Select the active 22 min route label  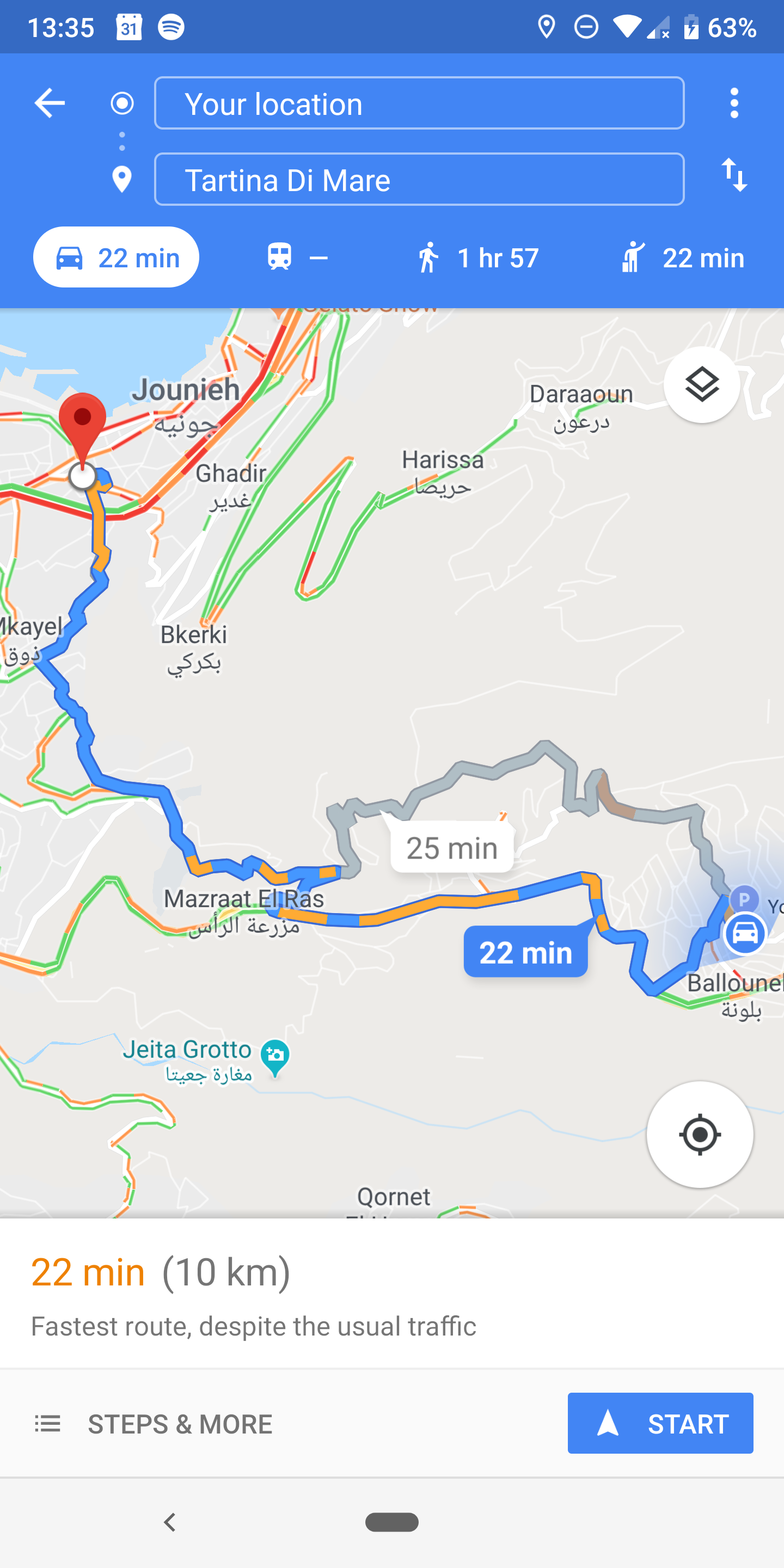point(525,951)
